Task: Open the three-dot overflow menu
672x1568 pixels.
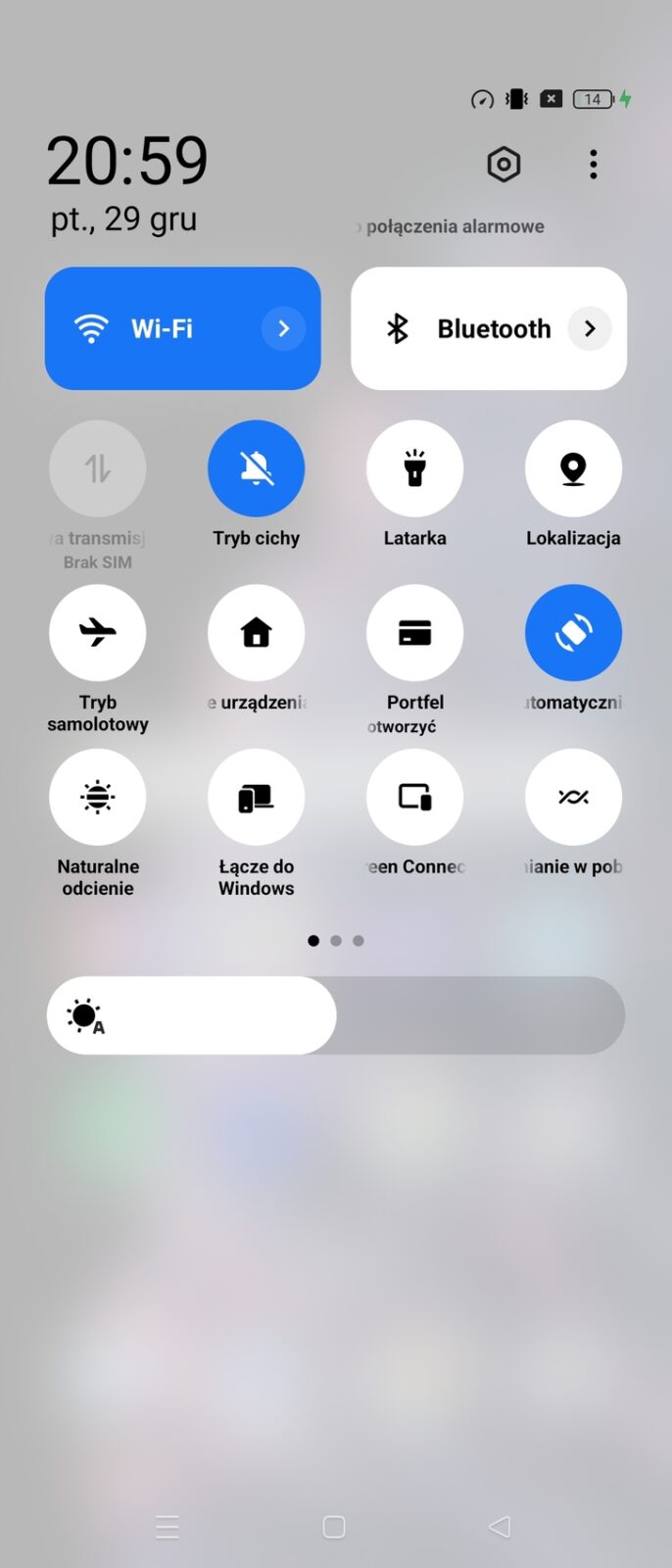Action: pyautogui.click(x=593, y=165)
